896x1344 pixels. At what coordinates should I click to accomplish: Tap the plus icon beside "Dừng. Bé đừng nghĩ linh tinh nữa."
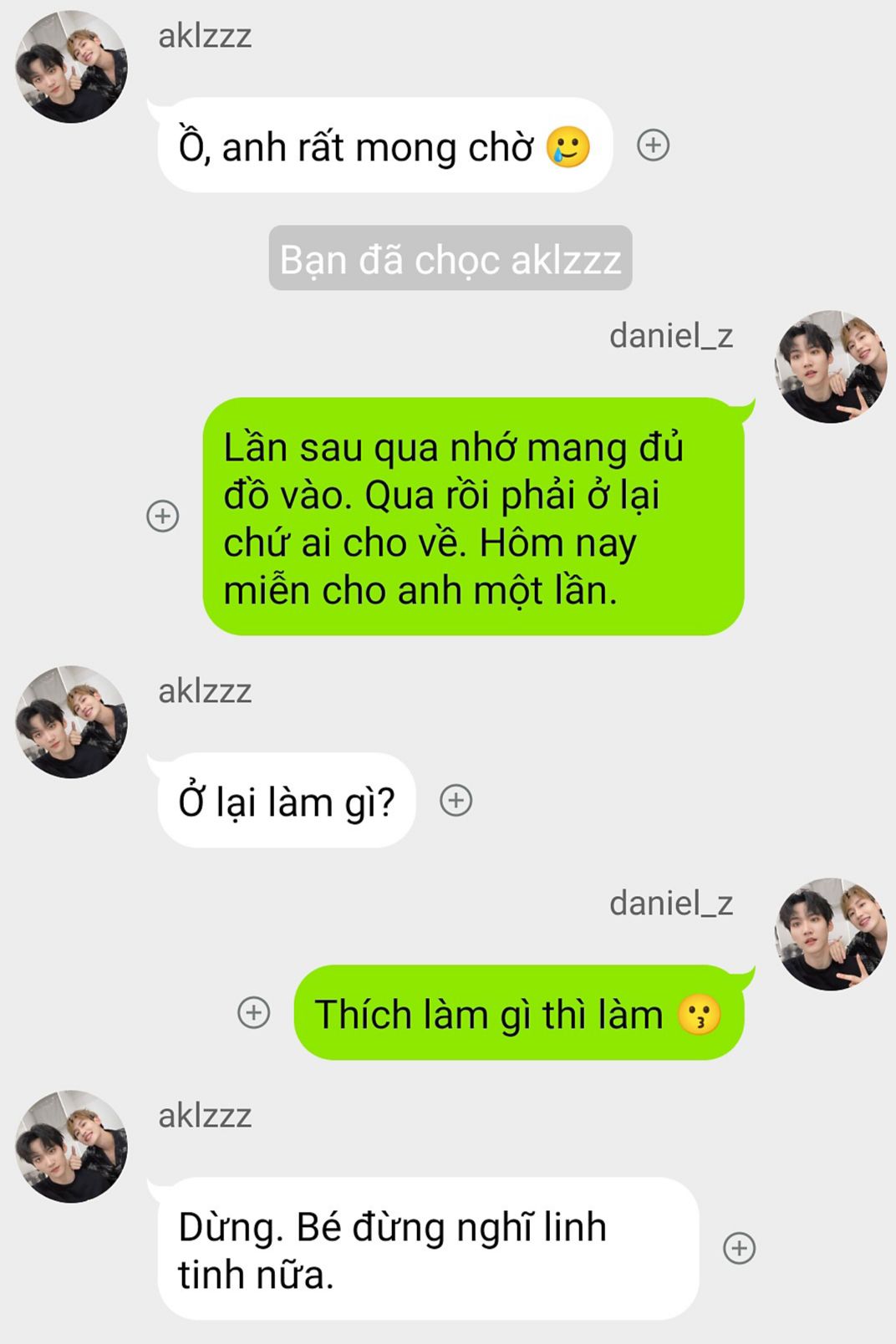(x=739, y=1248)
